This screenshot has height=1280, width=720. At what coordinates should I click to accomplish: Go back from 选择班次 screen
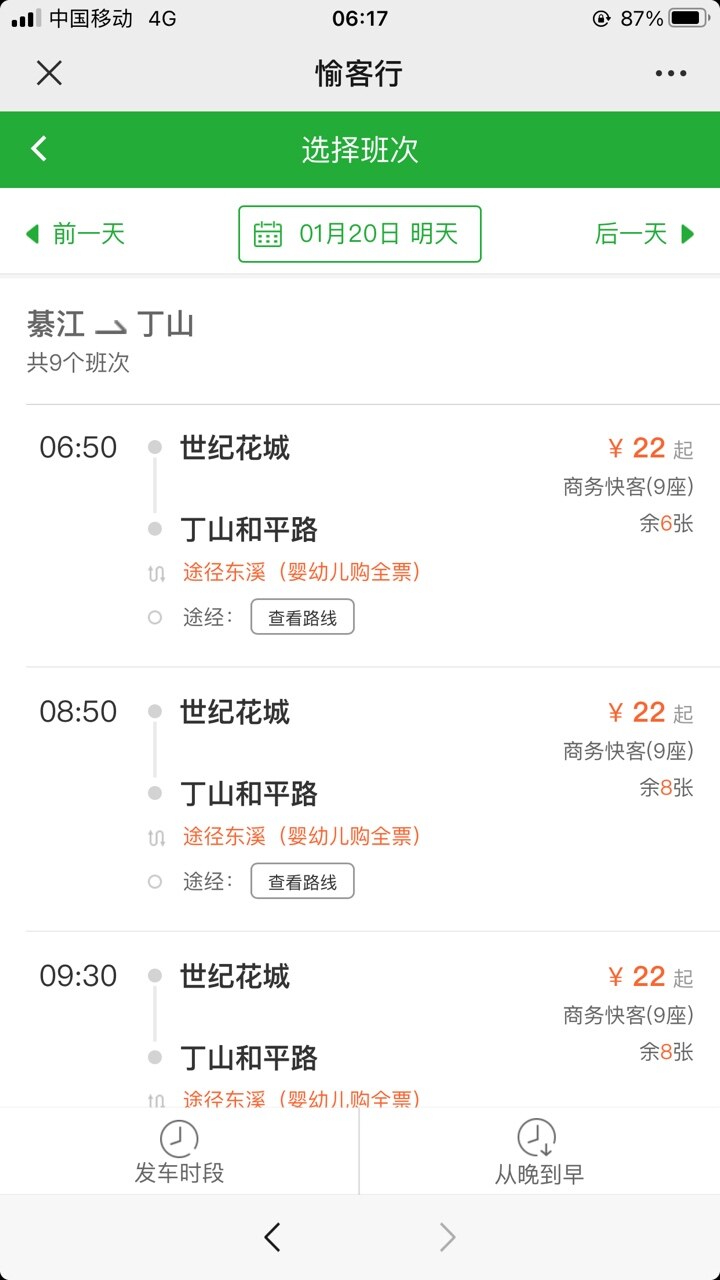39,149
